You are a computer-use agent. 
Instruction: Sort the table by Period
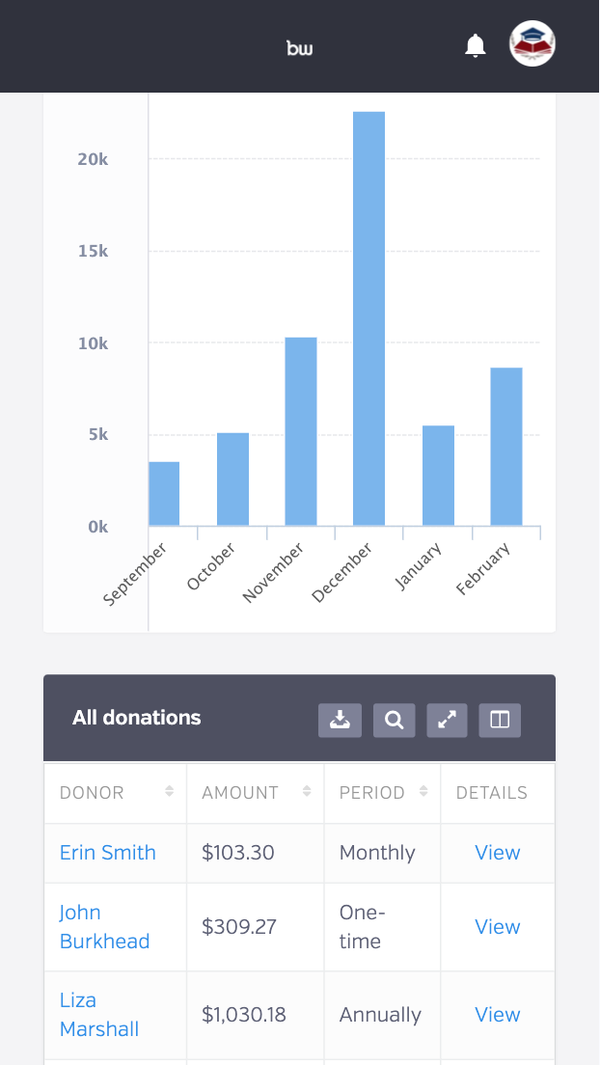423,792
